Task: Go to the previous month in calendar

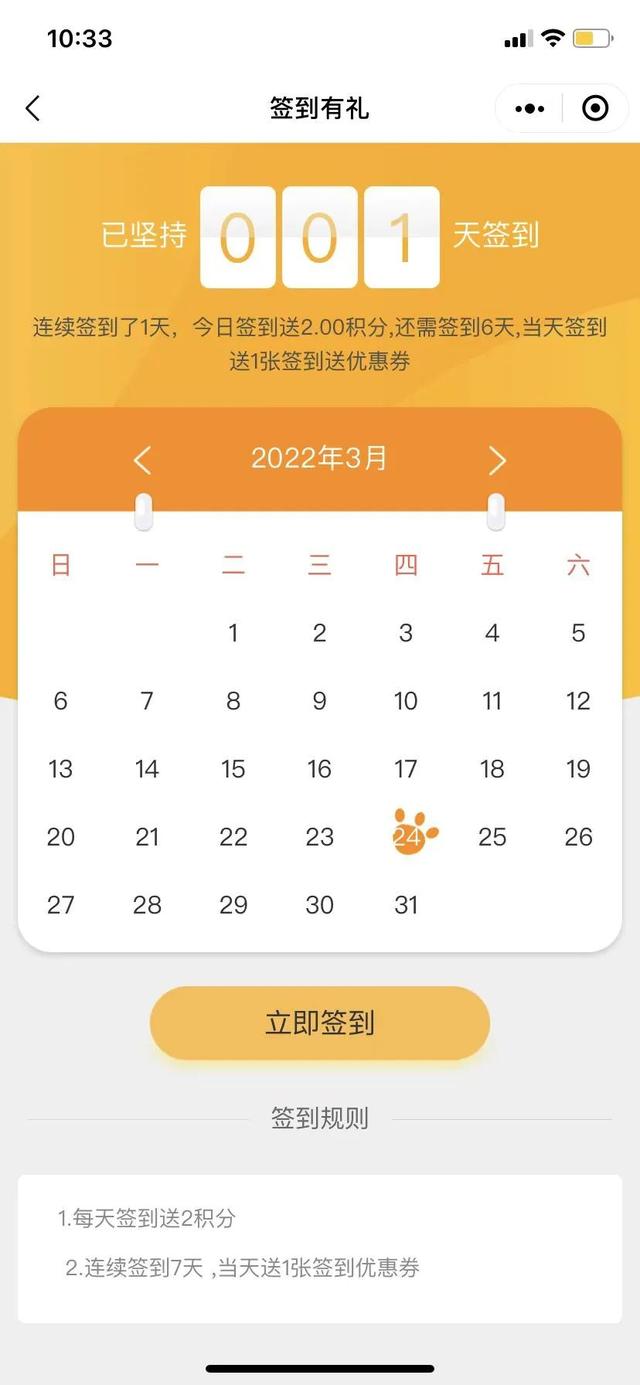Action: [x=143, y=460]
